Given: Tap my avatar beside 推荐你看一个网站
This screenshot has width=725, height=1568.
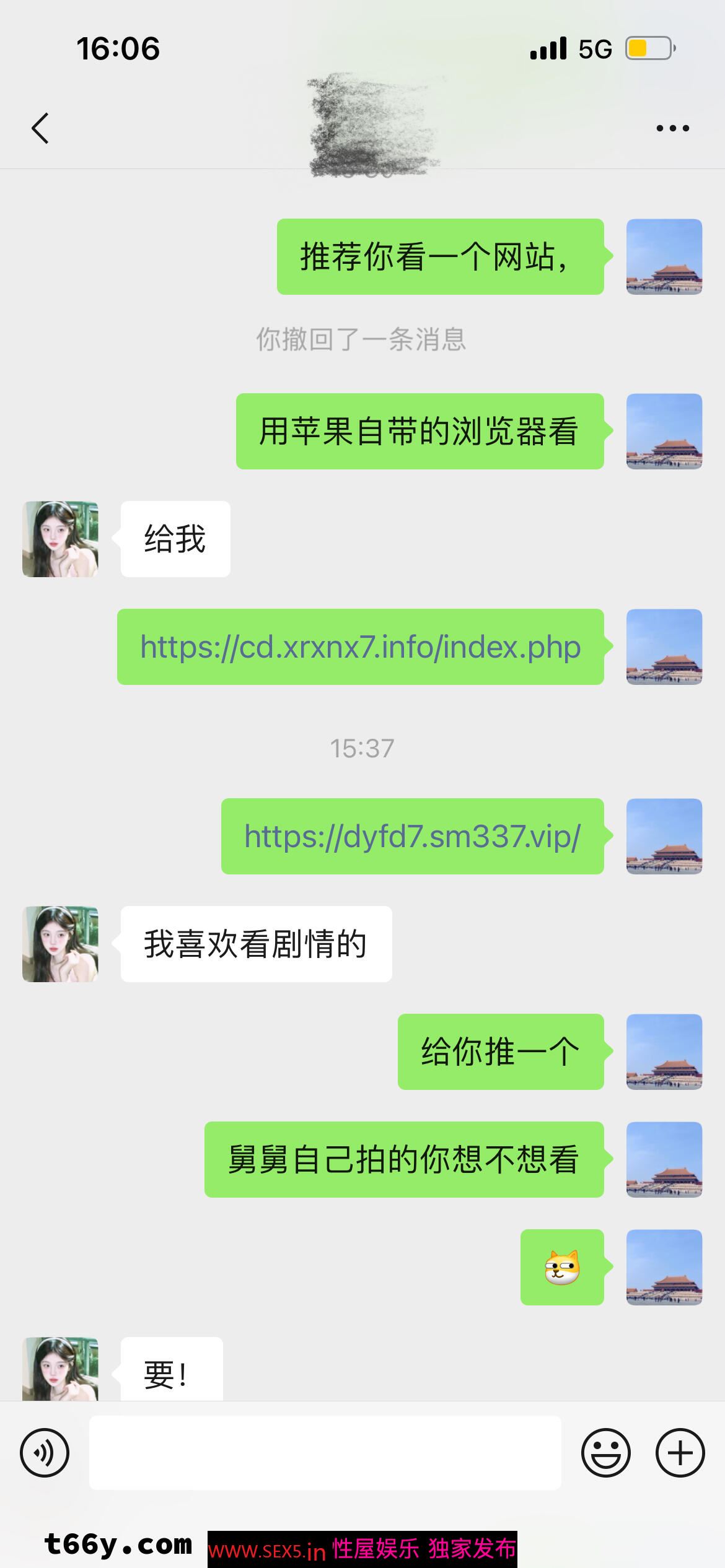Looking at the screenshot, I should [664, 256].
